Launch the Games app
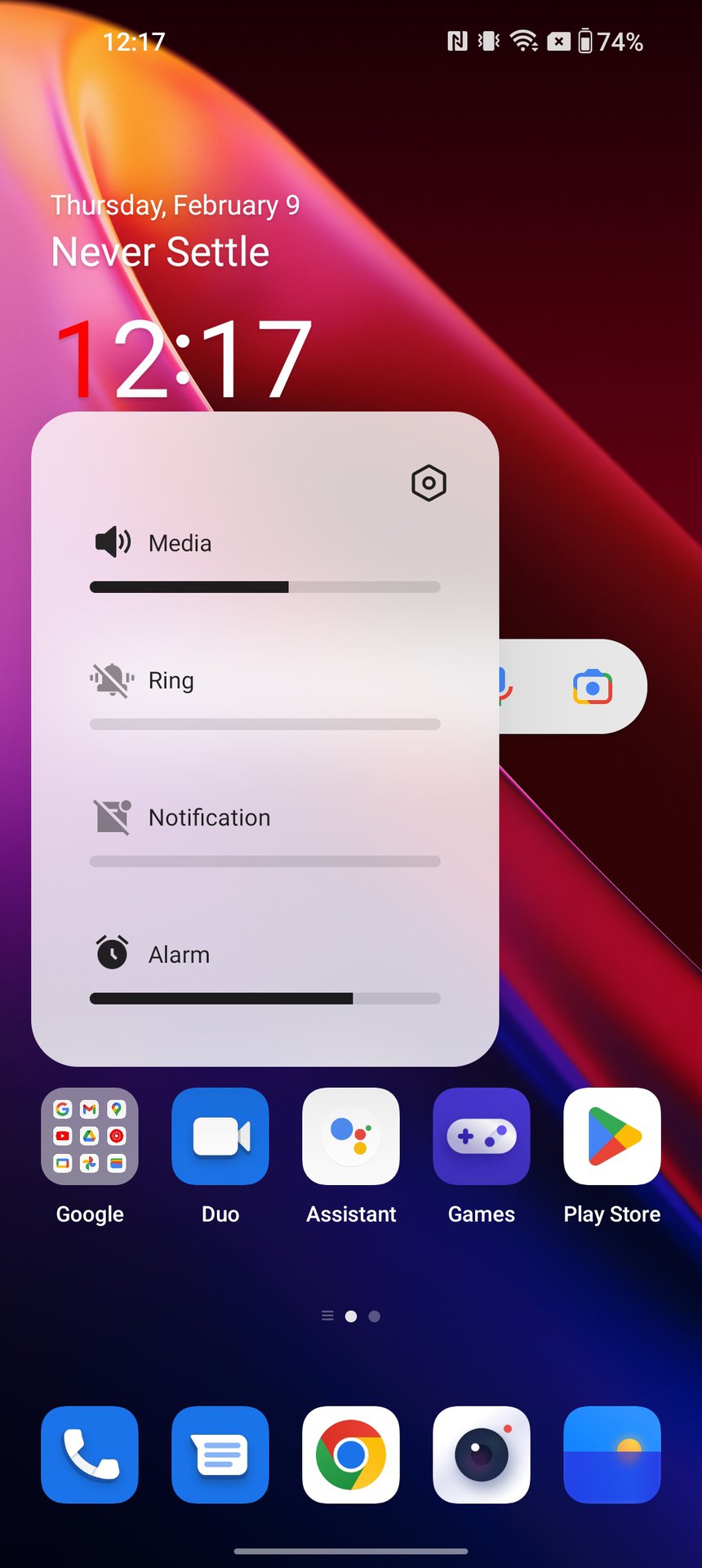The image size is (702, 1568). (482, 1136)
